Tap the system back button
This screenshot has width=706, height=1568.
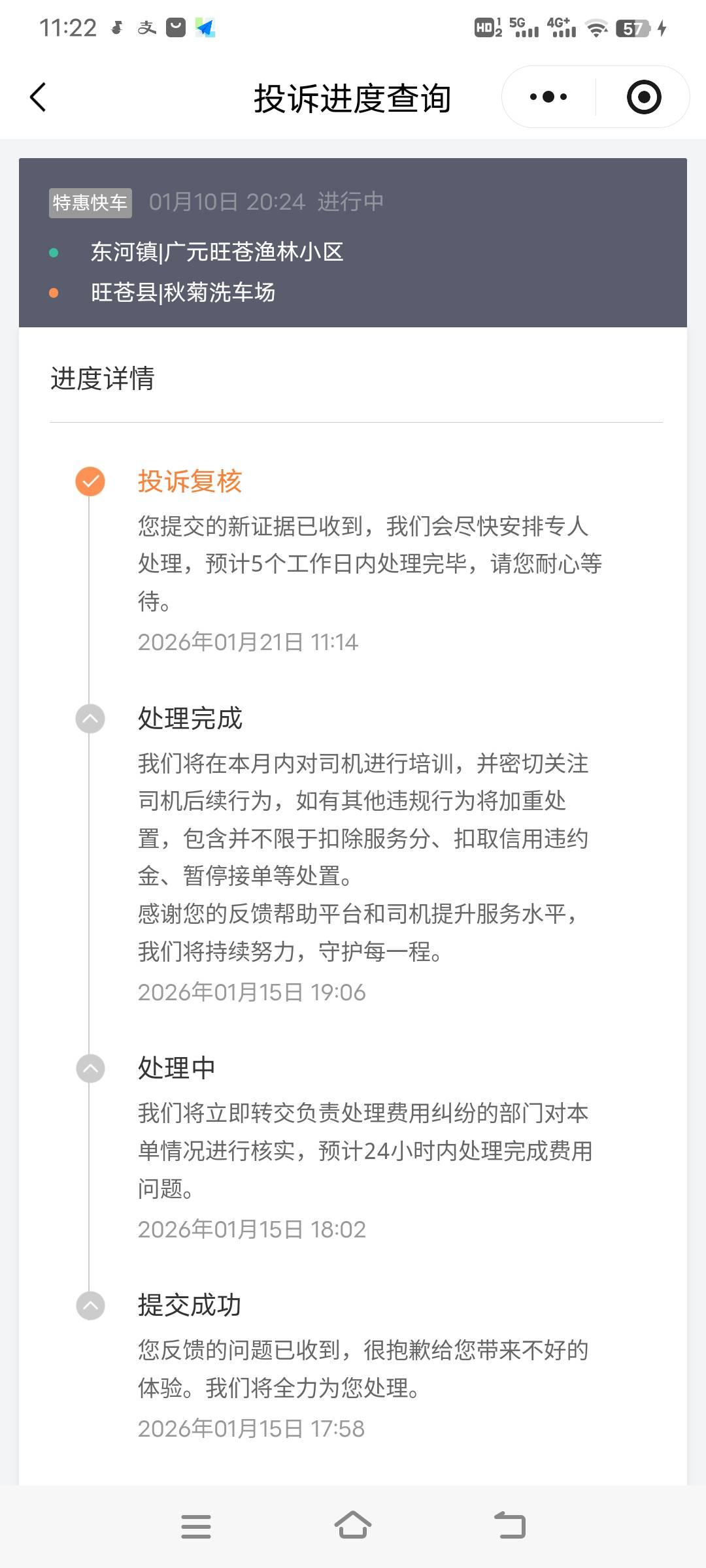coord(510,1526)
